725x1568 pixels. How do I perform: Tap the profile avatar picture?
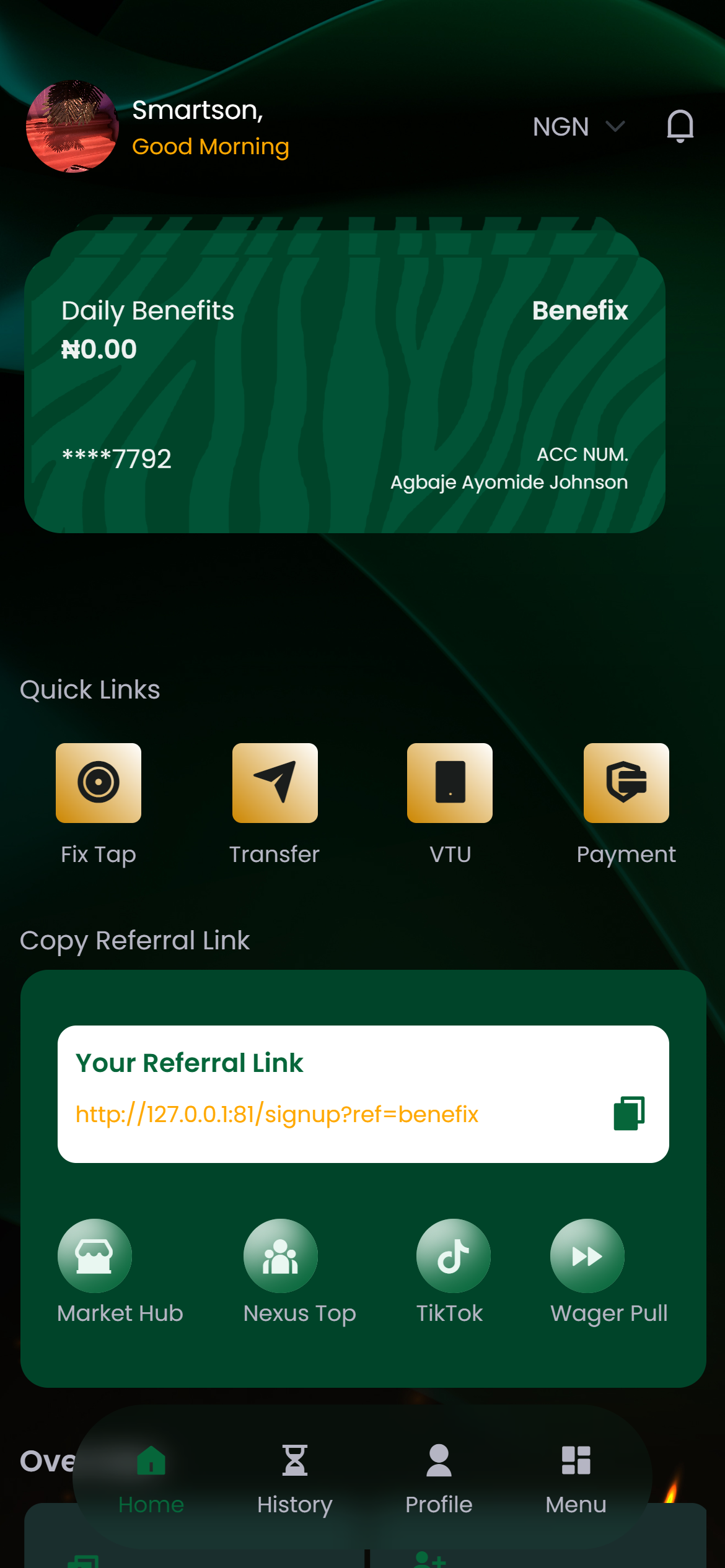point(72,126)
